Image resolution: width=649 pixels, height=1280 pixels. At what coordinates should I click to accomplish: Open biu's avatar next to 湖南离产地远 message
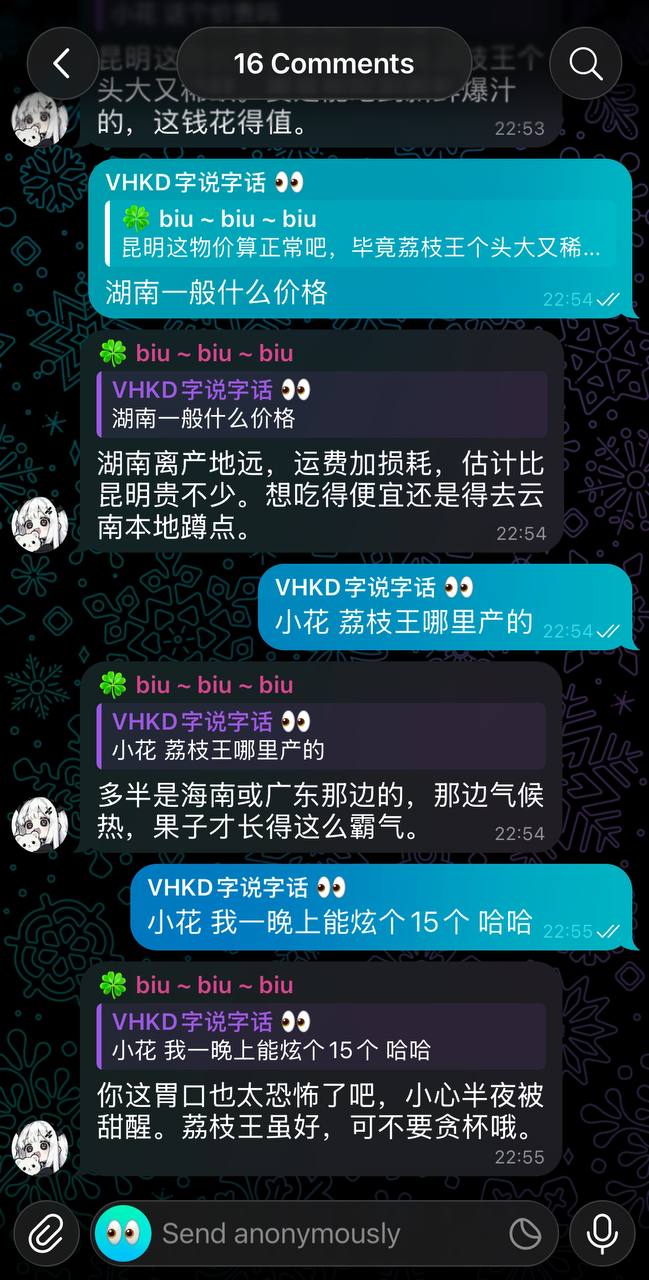40,524
